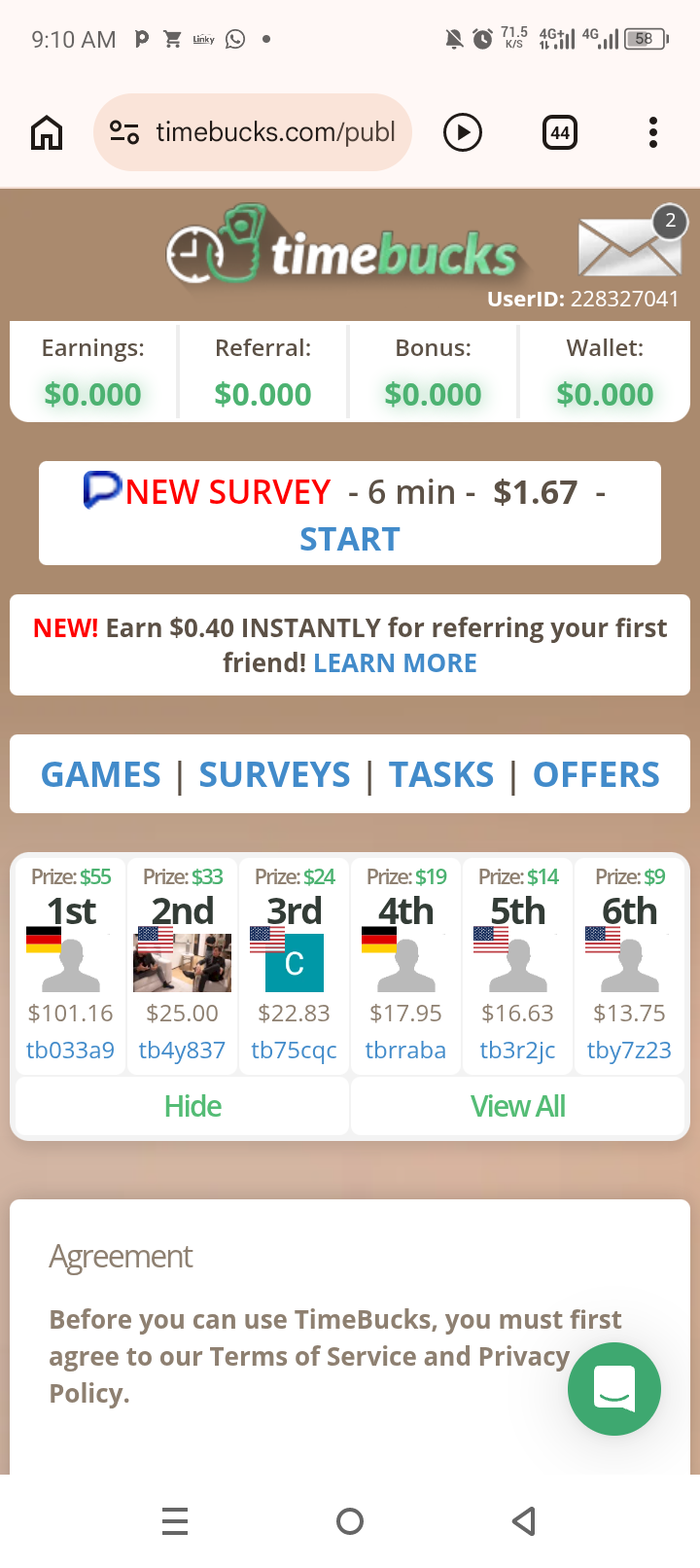Tap LEARN MORE about referring friends
The image size is (700, 1568).
(x=395, y=663)
